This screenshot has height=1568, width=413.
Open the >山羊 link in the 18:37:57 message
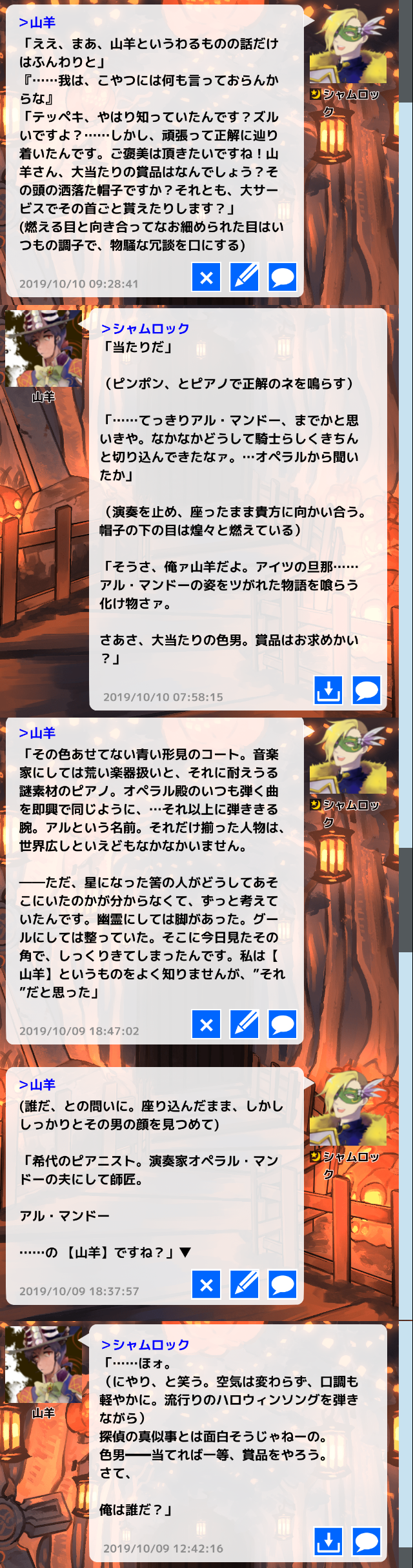click(x=37, y=1086)
